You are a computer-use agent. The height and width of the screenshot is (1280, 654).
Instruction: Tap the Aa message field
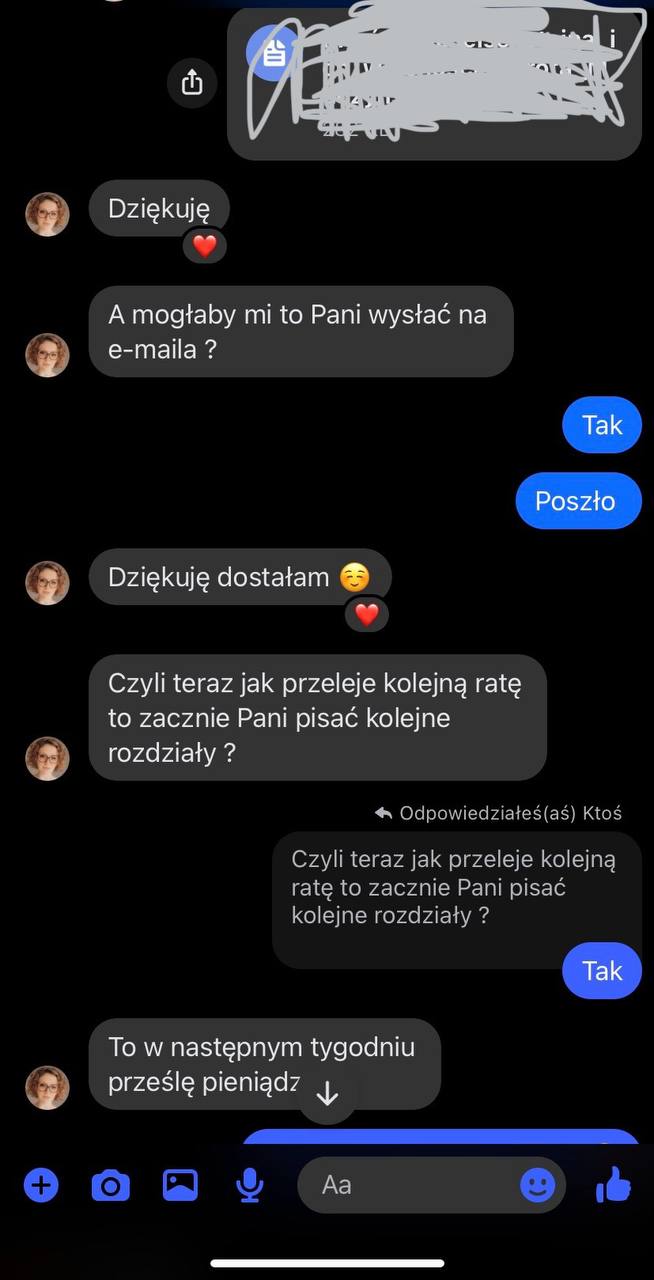click(x=410, y=1186)
